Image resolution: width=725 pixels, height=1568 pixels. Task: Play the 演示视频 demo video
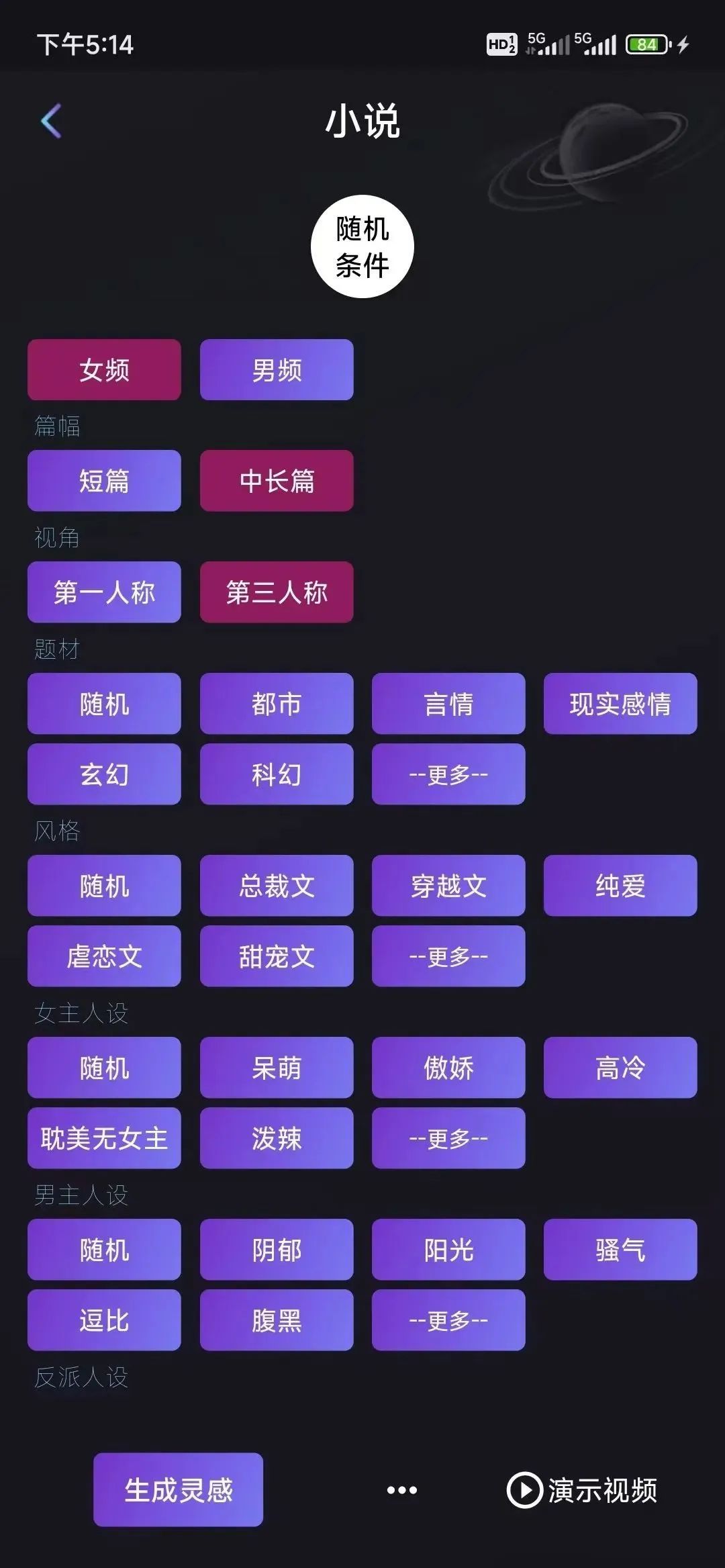click(x=582, y=1490)
